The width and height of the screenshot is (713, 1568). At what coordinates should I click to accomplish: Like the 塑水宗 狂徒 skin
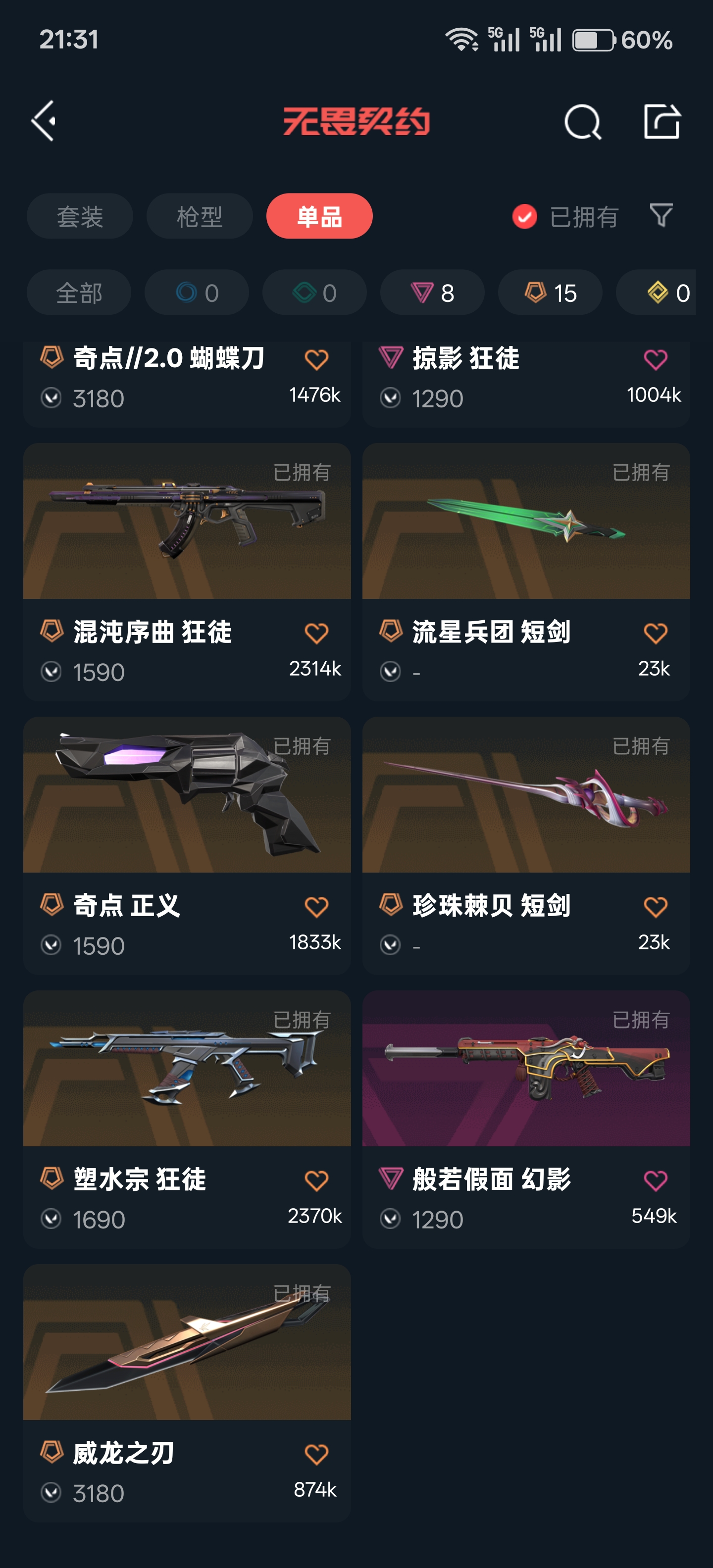point(316,1181)
